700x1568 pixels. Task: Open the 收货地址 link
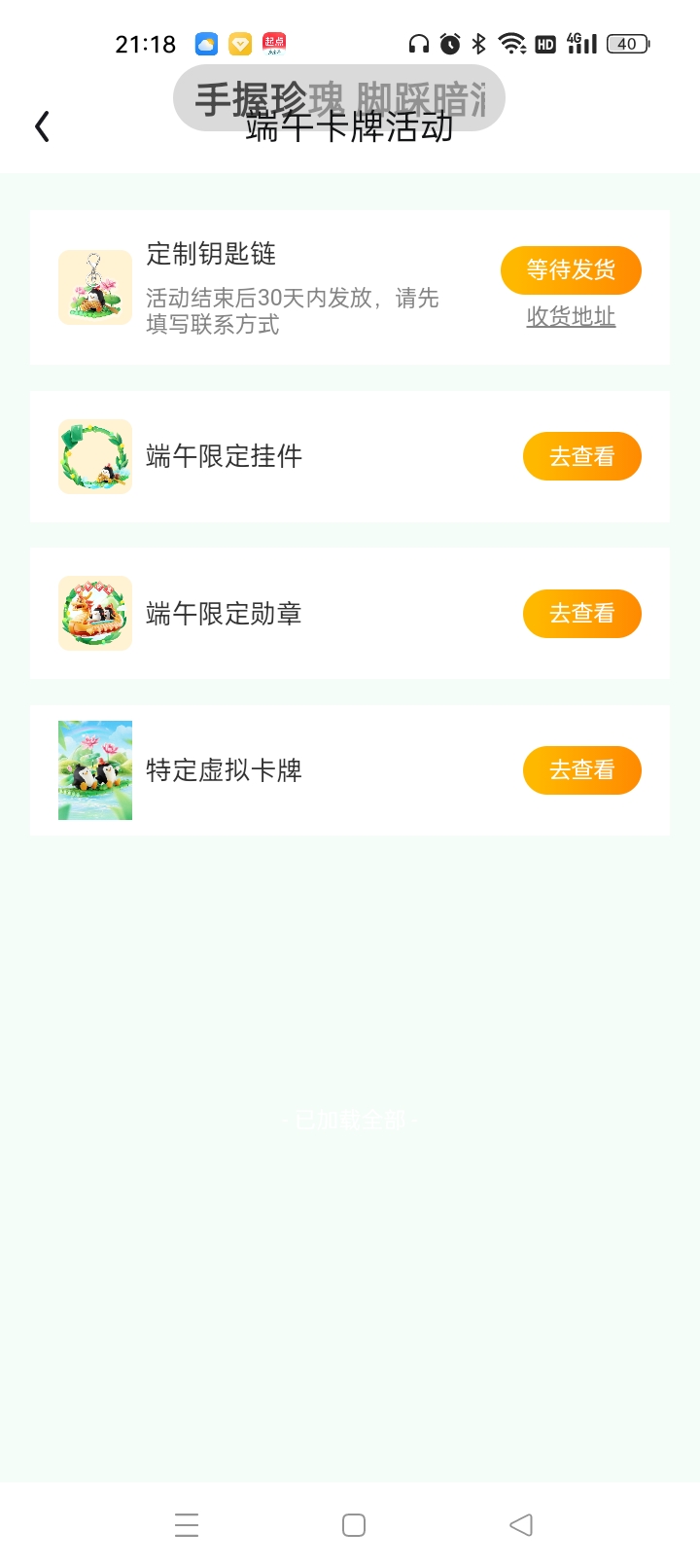pos(571,317)
